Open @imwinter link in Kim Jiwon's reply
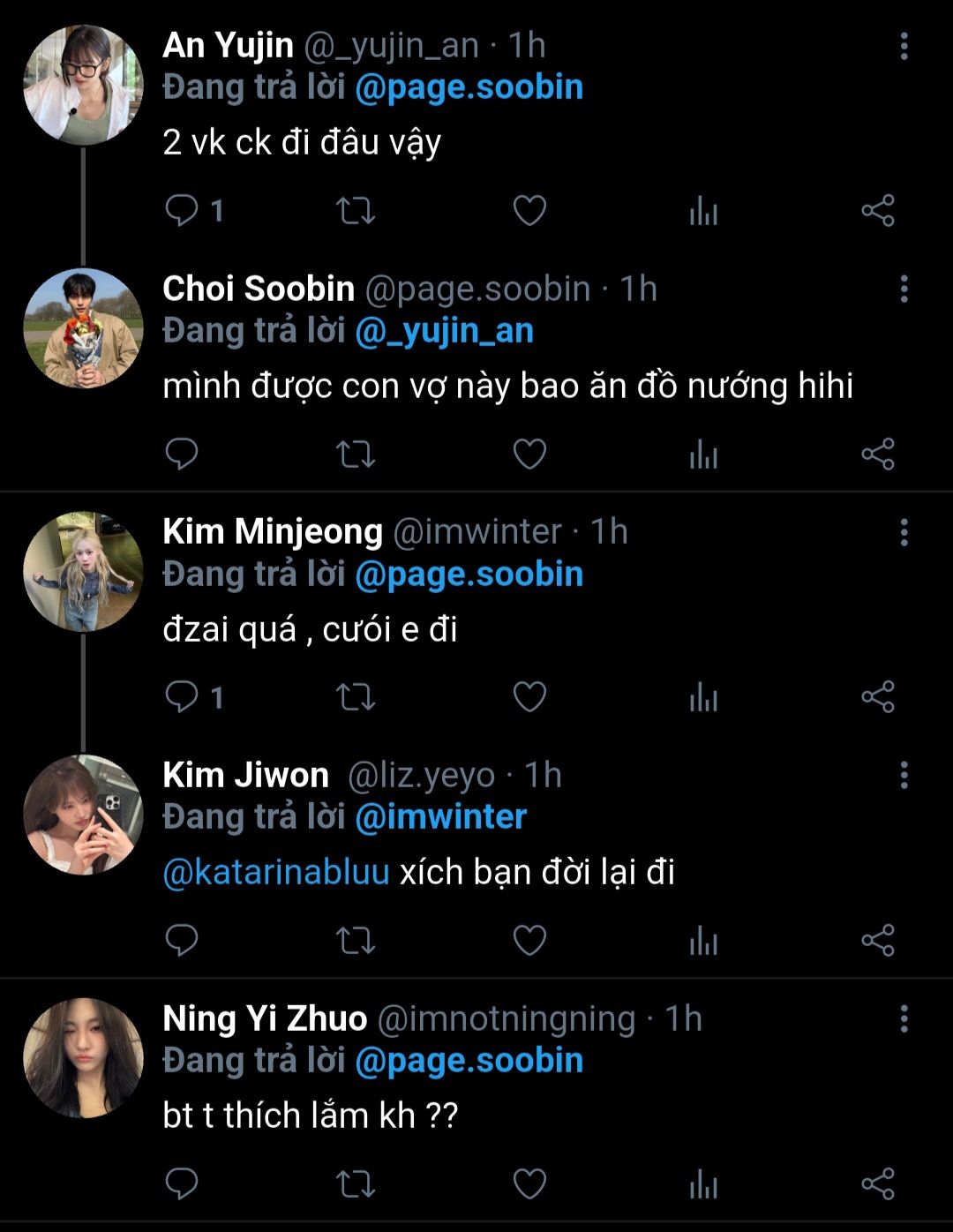The height and width of the screenshot is (1232, 953). [440, 817]
